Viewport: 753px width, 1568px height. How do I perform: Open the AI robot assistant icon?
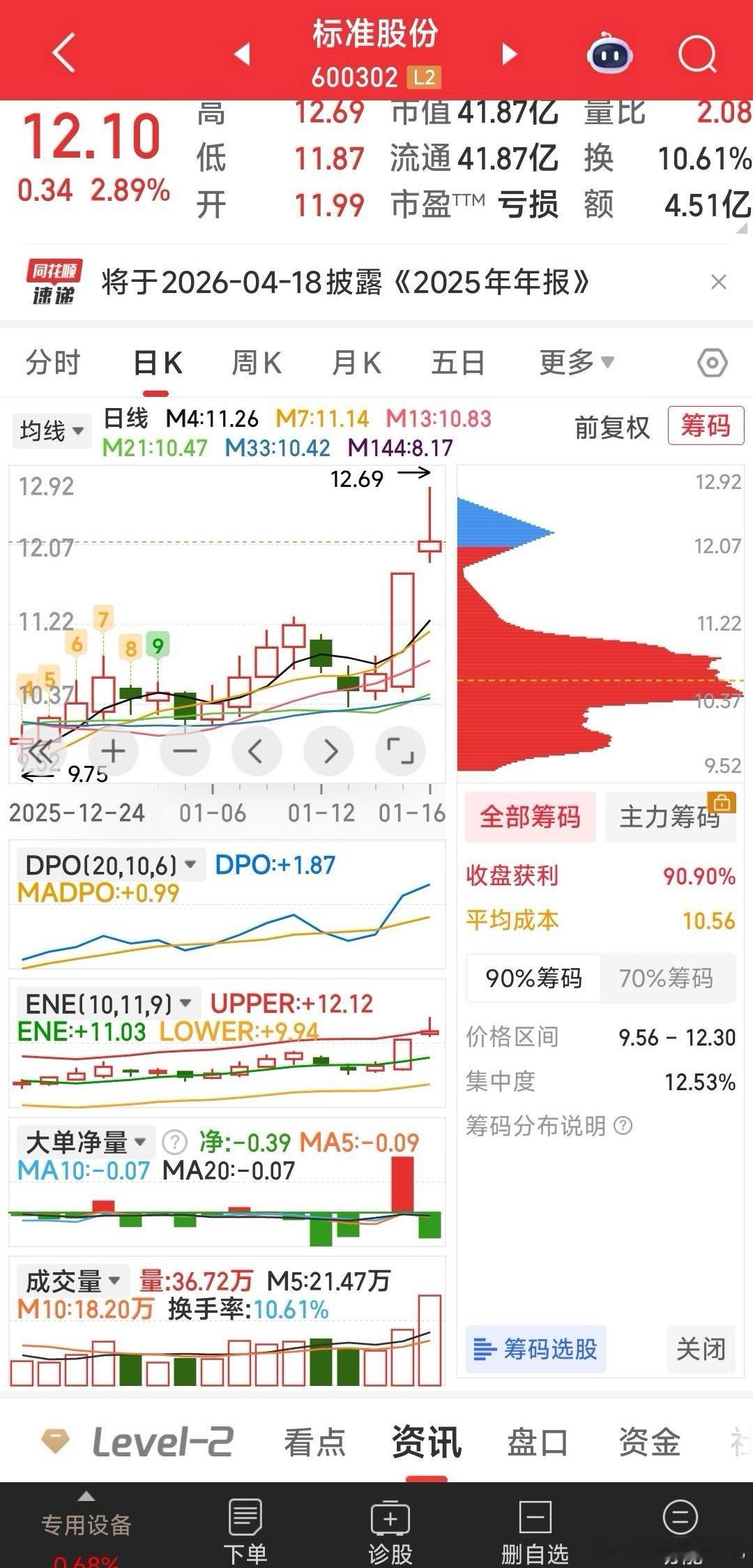[609, 54]
